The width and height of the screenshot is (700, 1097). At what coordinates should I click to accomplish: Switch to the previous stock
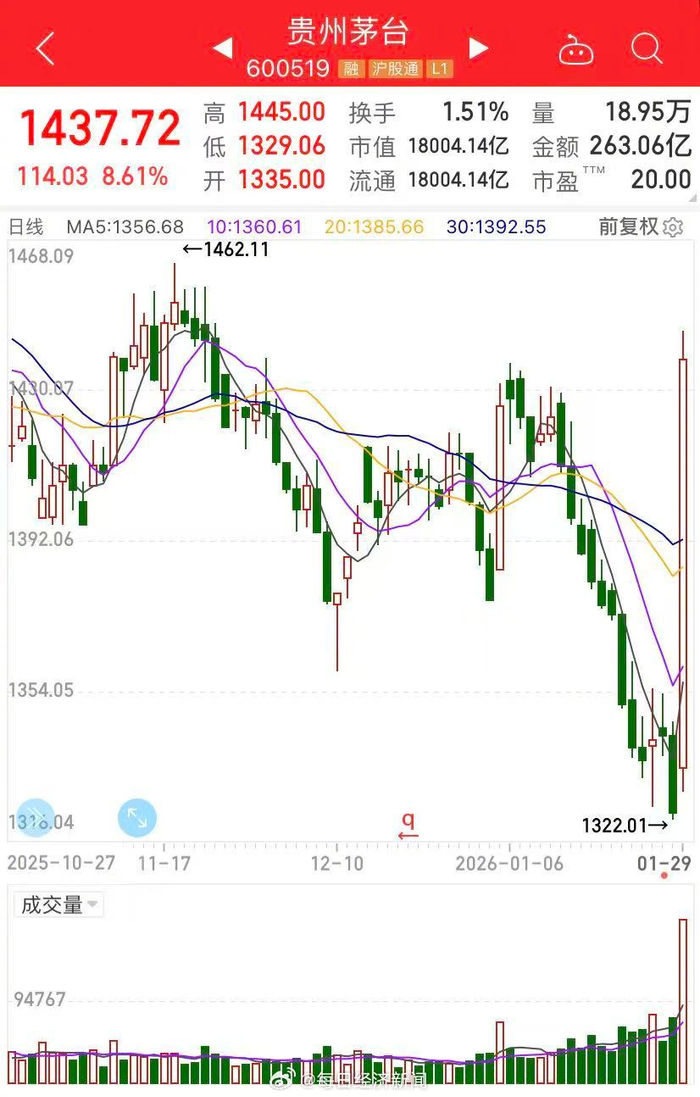[223, 47]
